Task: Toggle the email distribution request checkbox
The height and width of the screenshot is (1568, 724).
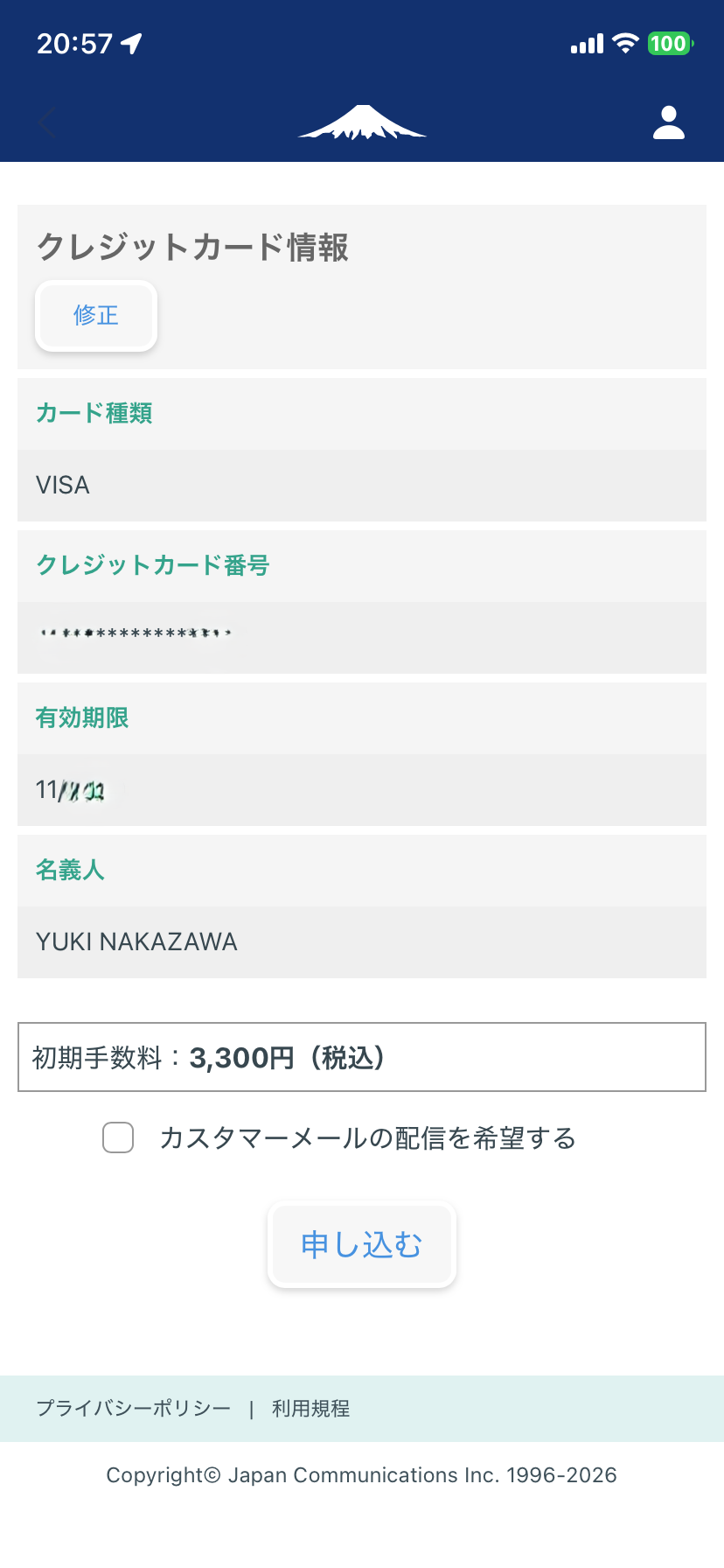Action: (117, 1138)
